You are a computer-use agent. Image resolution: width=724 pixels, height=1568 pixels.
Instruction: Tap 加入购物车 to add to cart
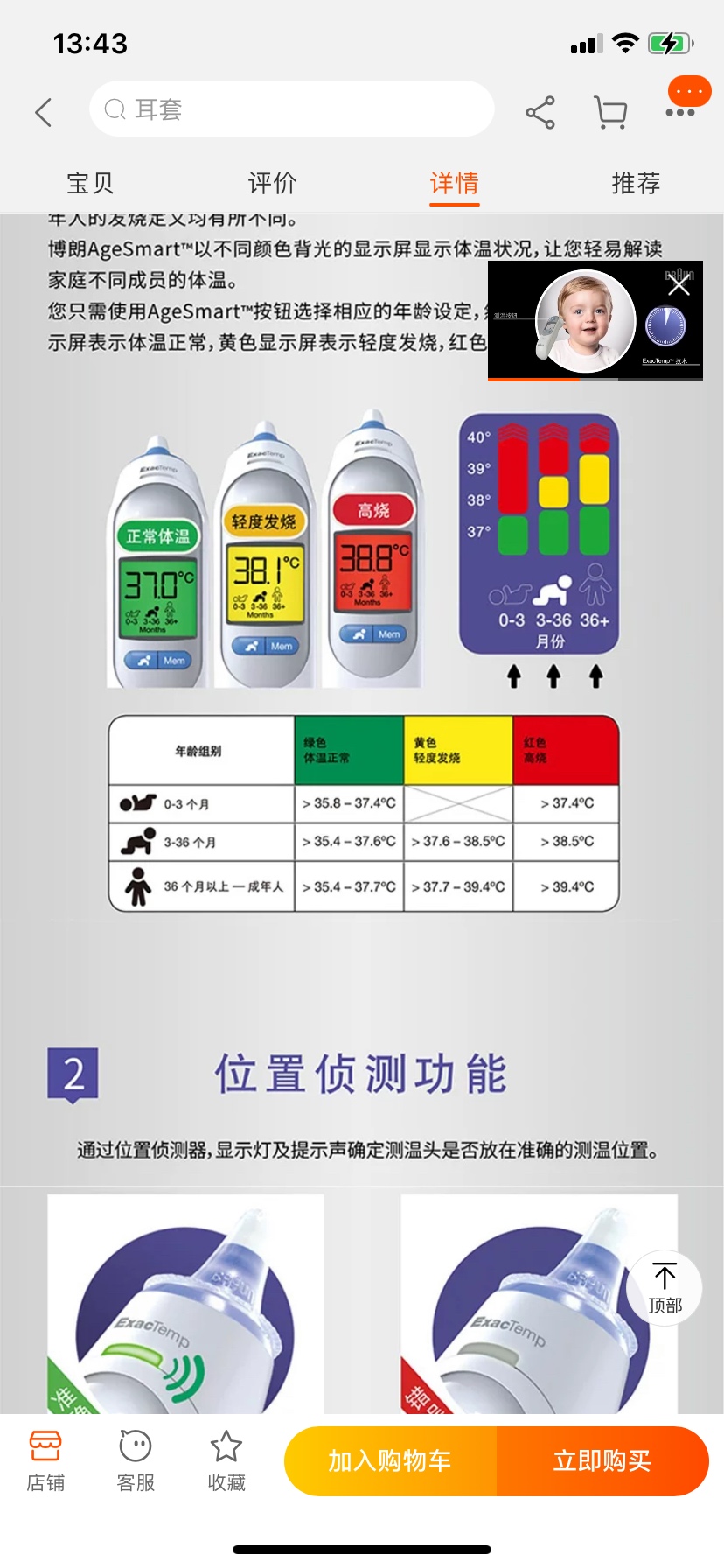point(390,1460)
